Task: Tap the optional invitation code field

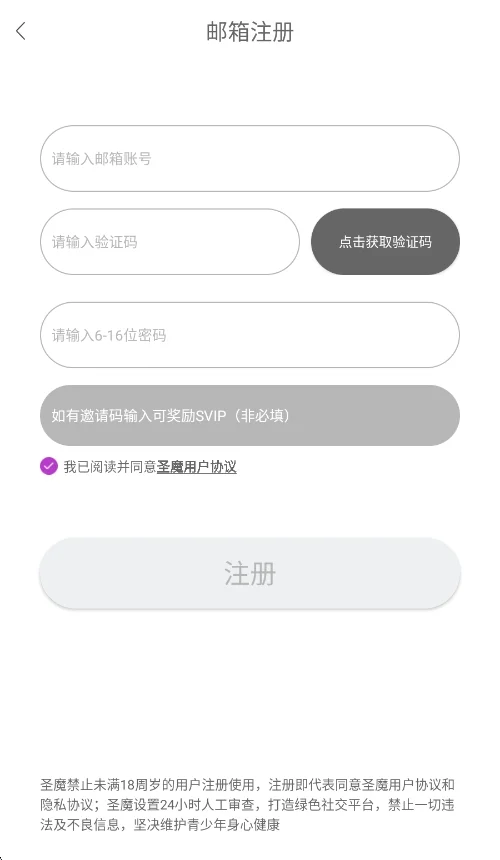Action: click(249, 416)
